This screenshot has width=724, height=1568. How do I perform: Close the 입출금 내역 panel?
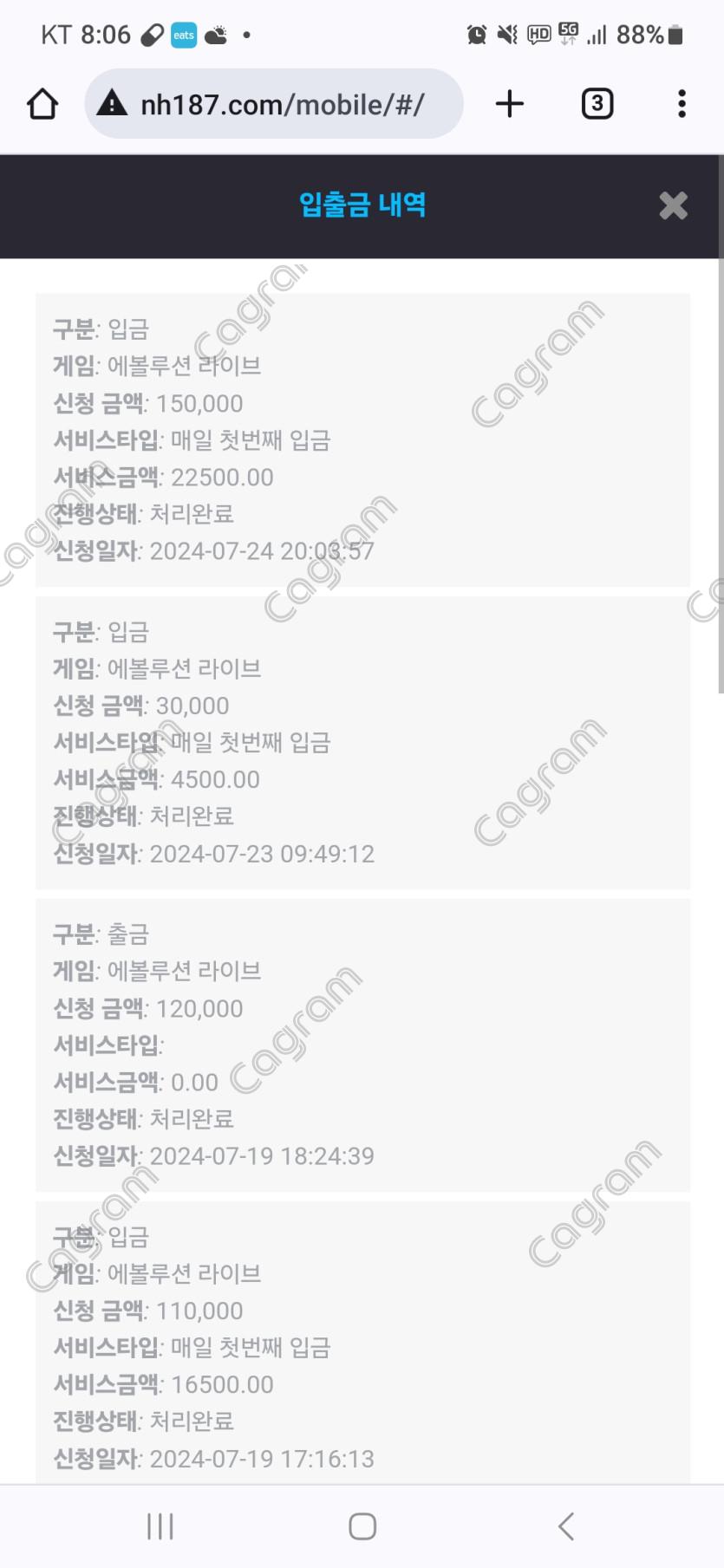673,205
